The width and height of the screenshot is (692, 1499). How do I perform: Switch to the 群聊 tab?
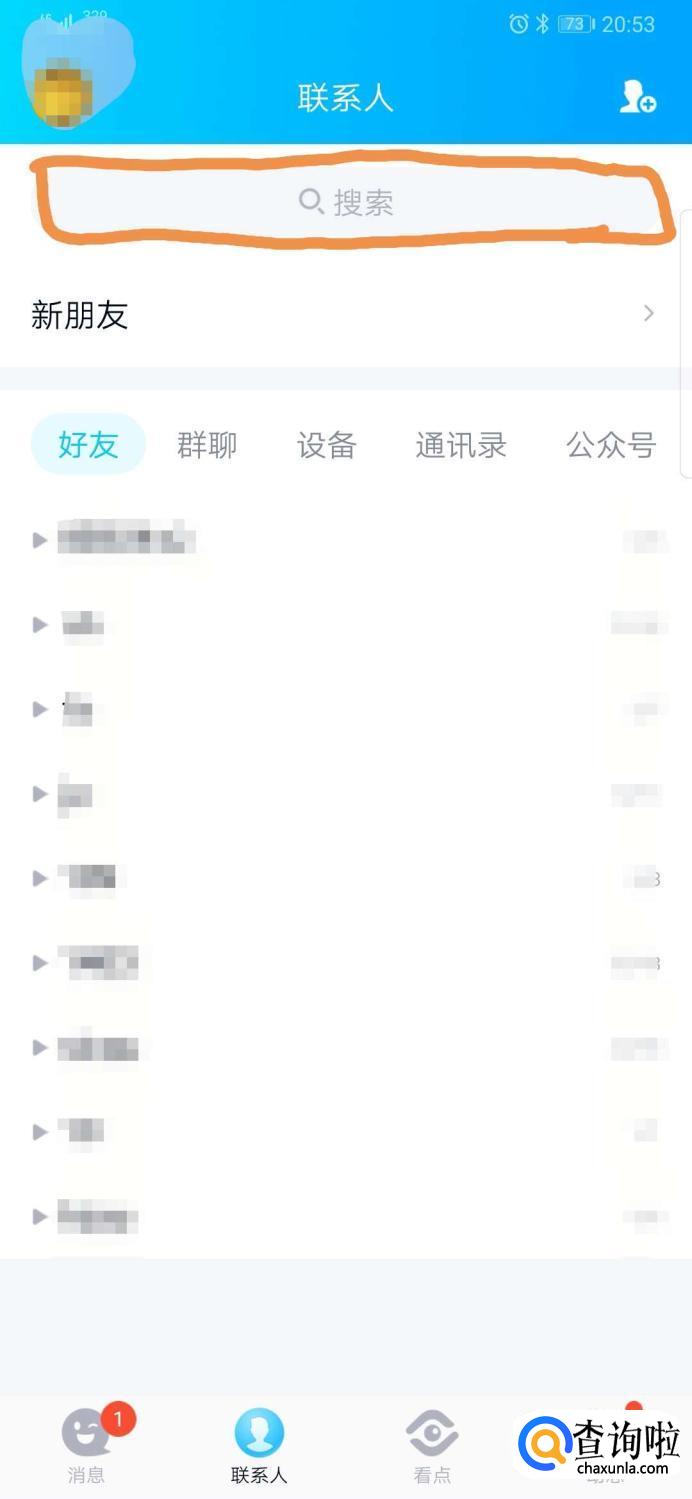click(x=207, y=445)
